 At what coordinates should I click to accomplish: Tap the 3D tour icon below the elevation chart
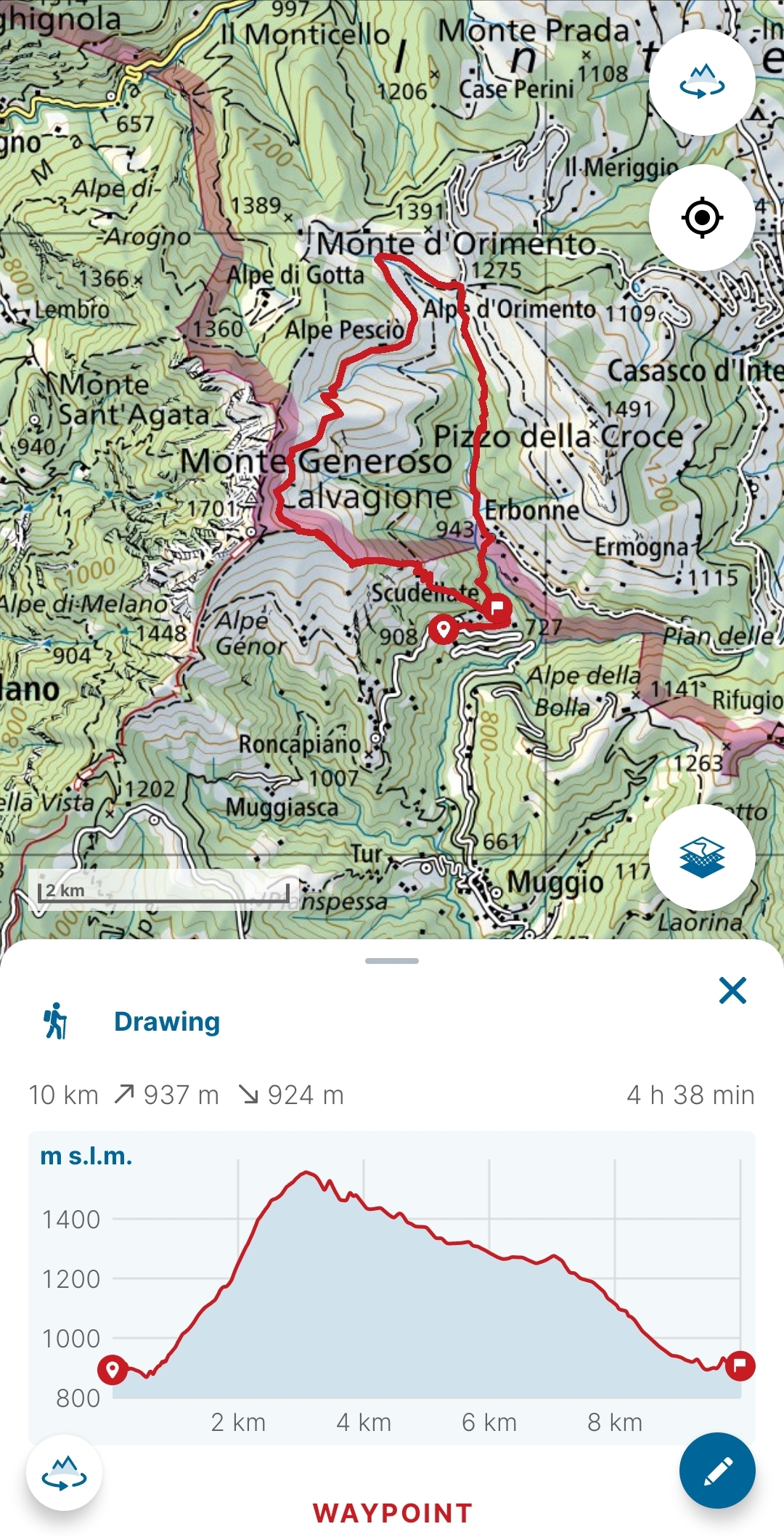point(64,1473)
